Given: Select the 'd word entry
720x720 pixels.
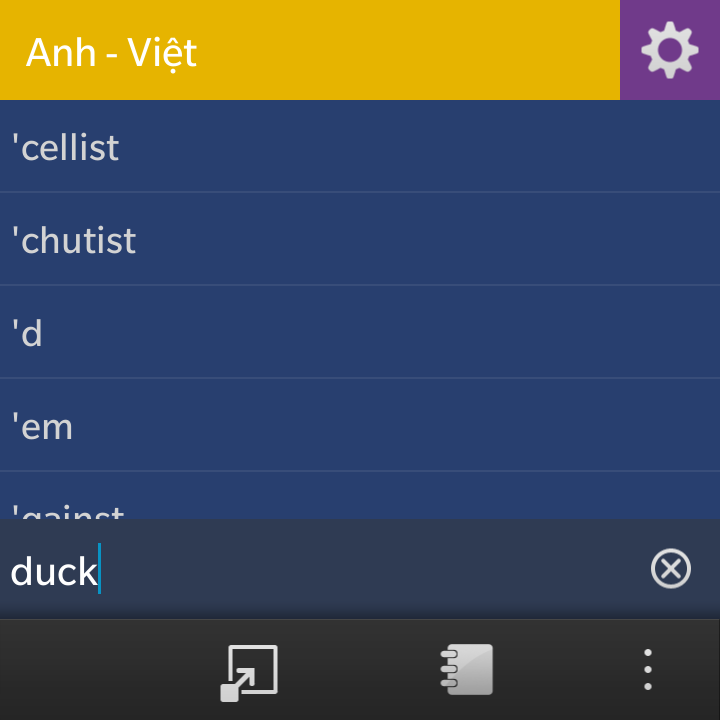Looking at the screenshot, I should coord(360,333).
